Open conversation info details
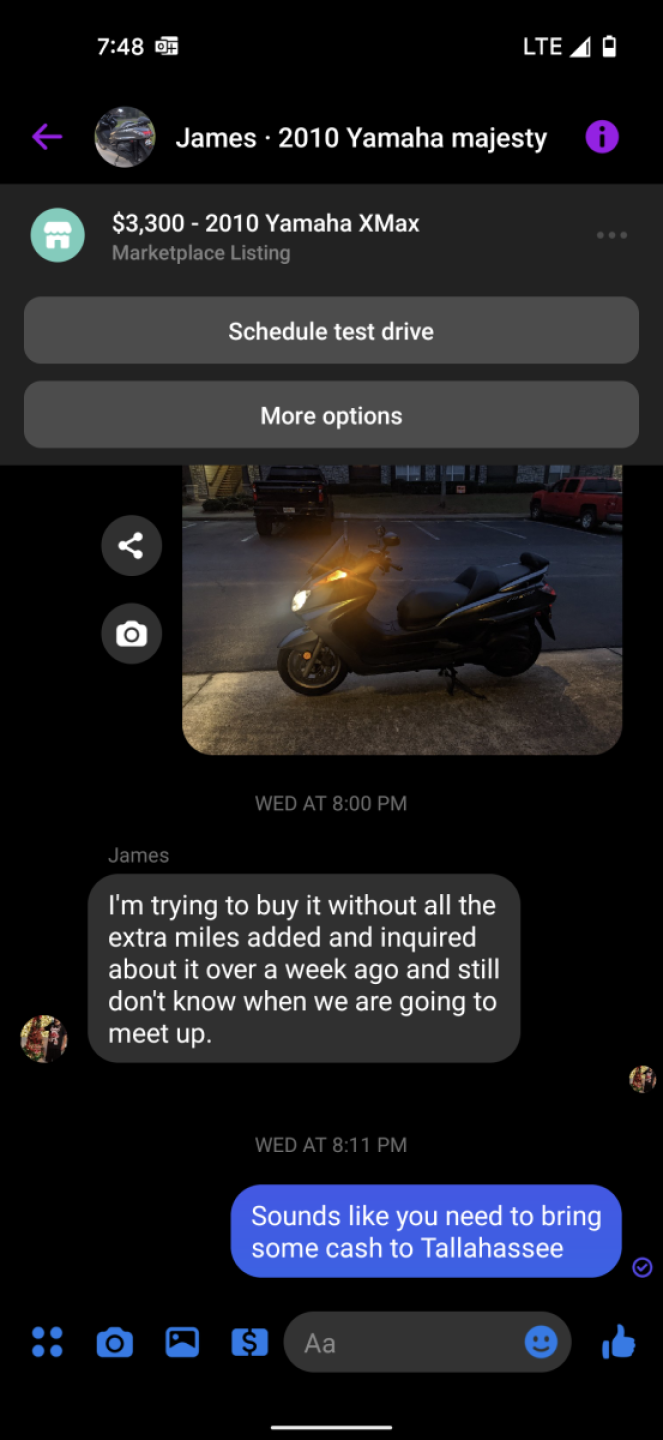 tap(601, 137)
